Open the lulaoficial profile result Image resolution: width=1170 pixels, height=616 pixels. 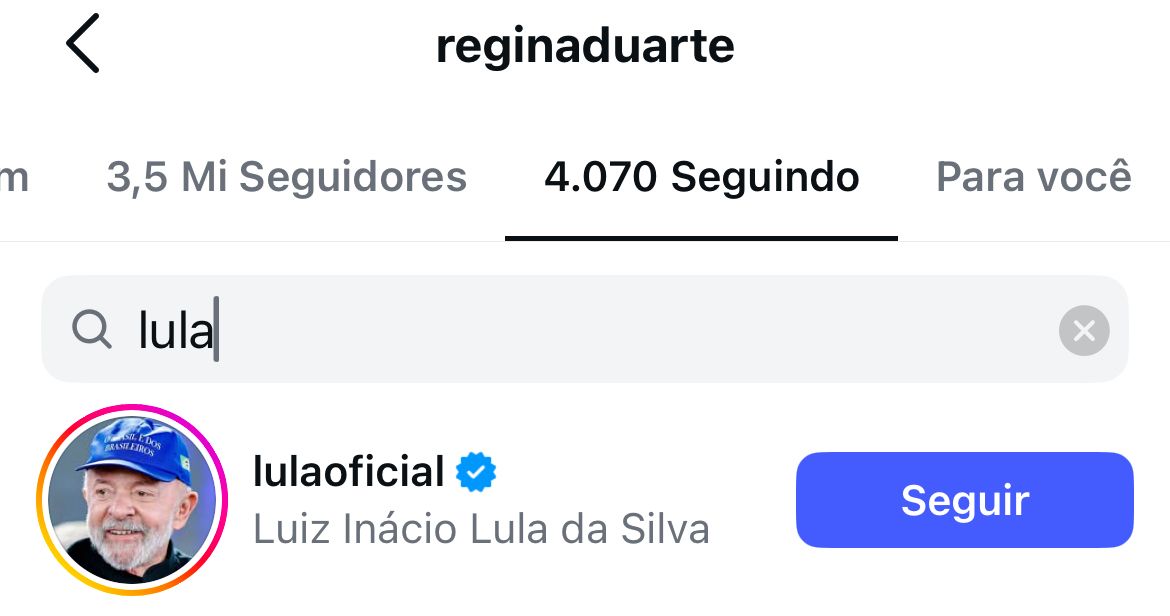pyautogui.click(x=480, y=500)
